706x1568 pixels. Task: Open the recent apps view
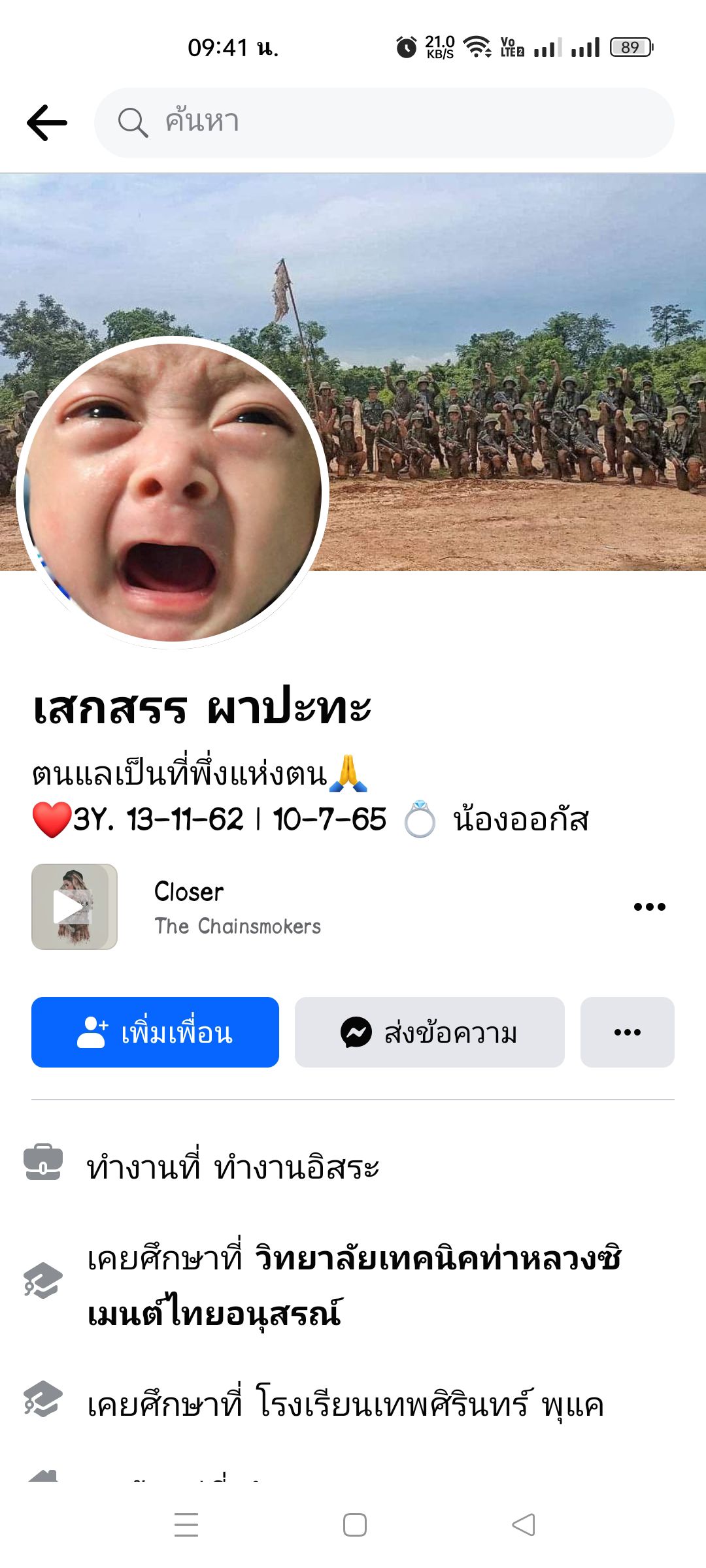(x=186, y=1525)
